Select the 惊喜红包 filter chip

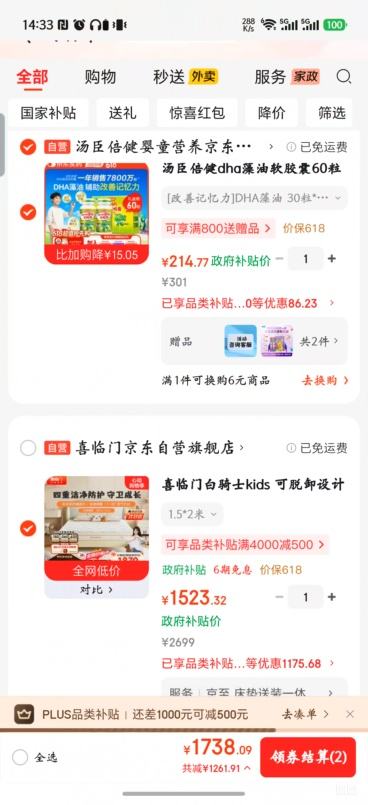coord(197,113)
